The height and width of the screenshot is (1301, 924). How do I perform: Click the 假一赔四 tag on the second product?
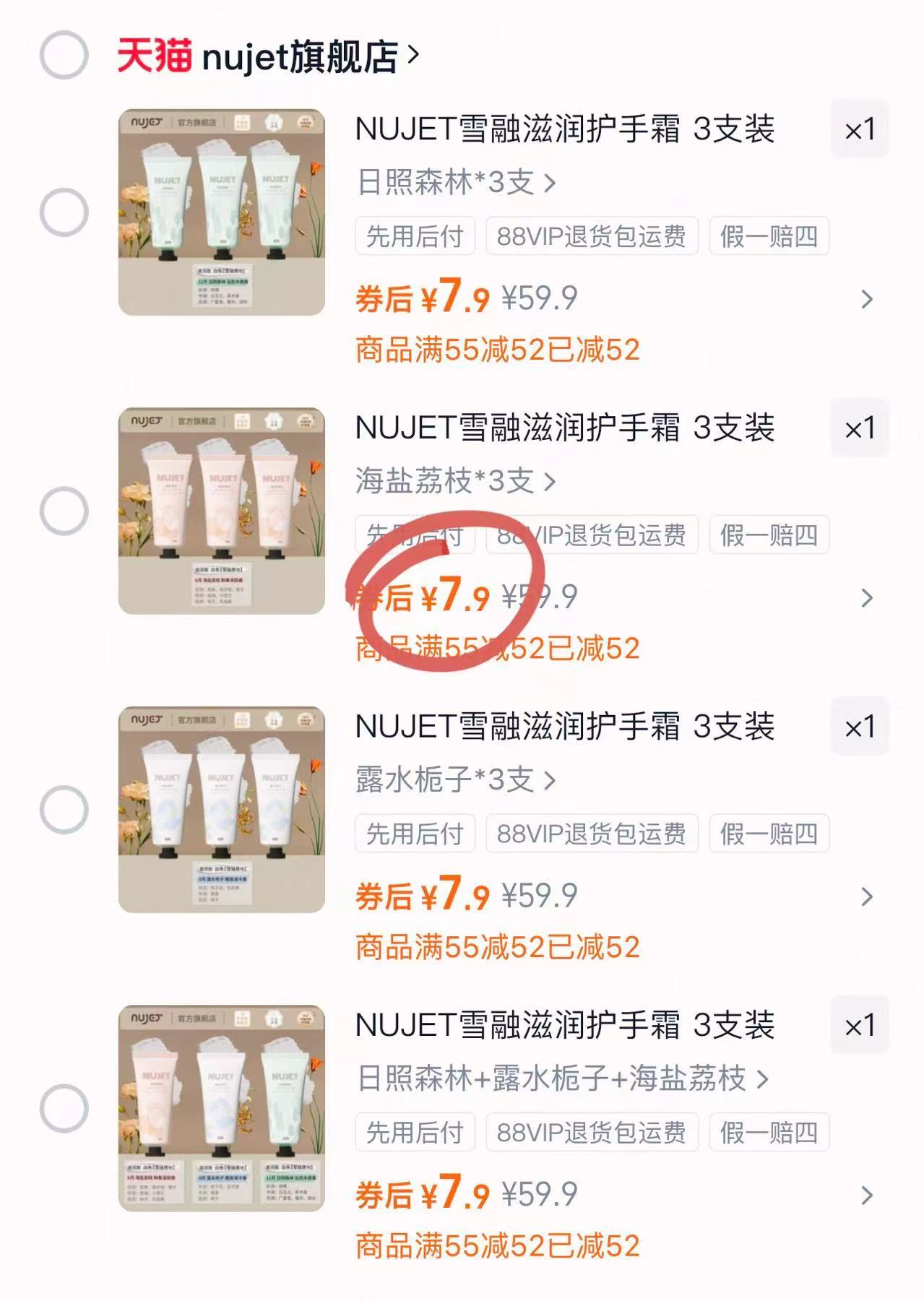767,536
